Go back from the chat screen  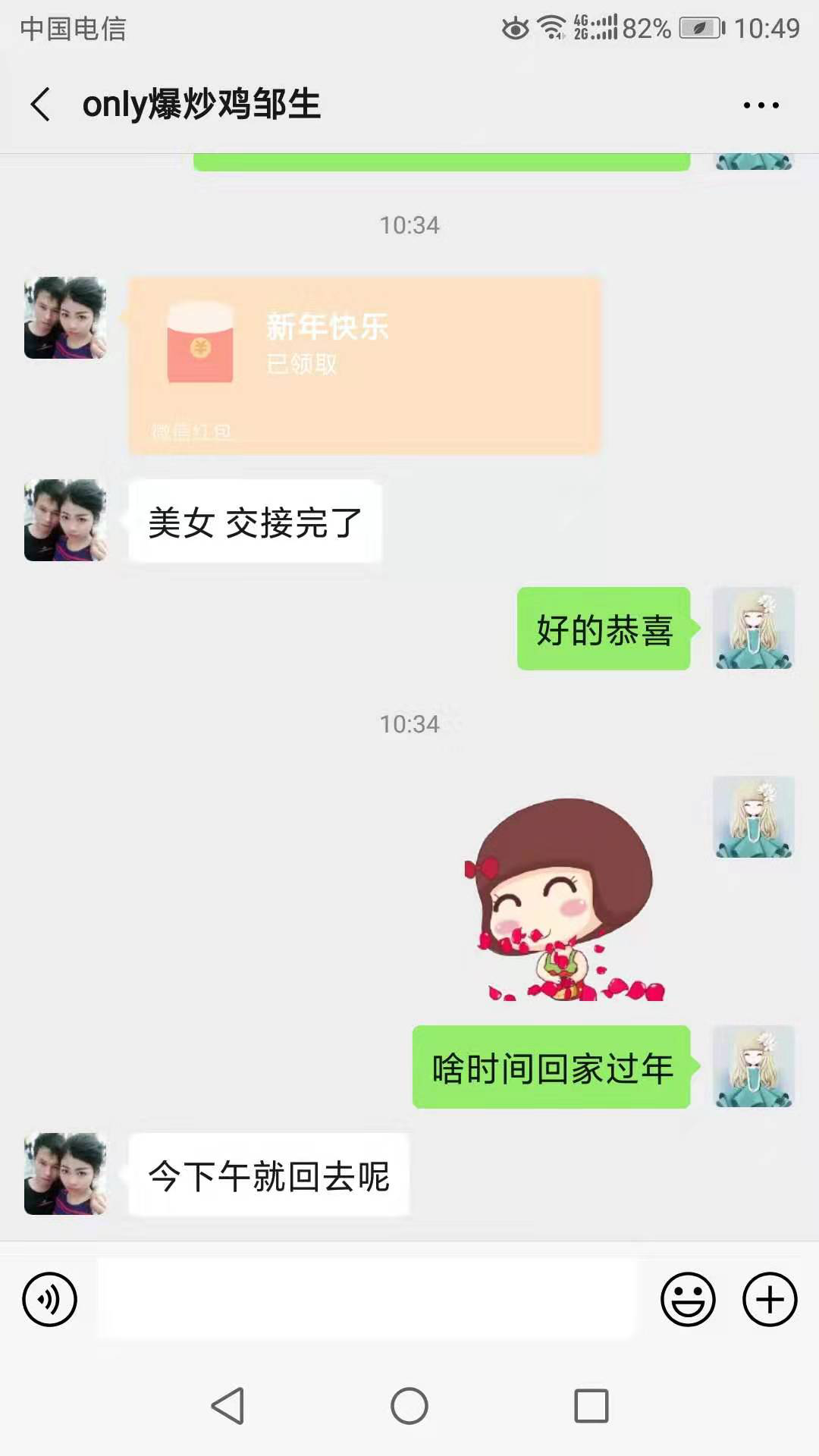click(x=41, y=104)
